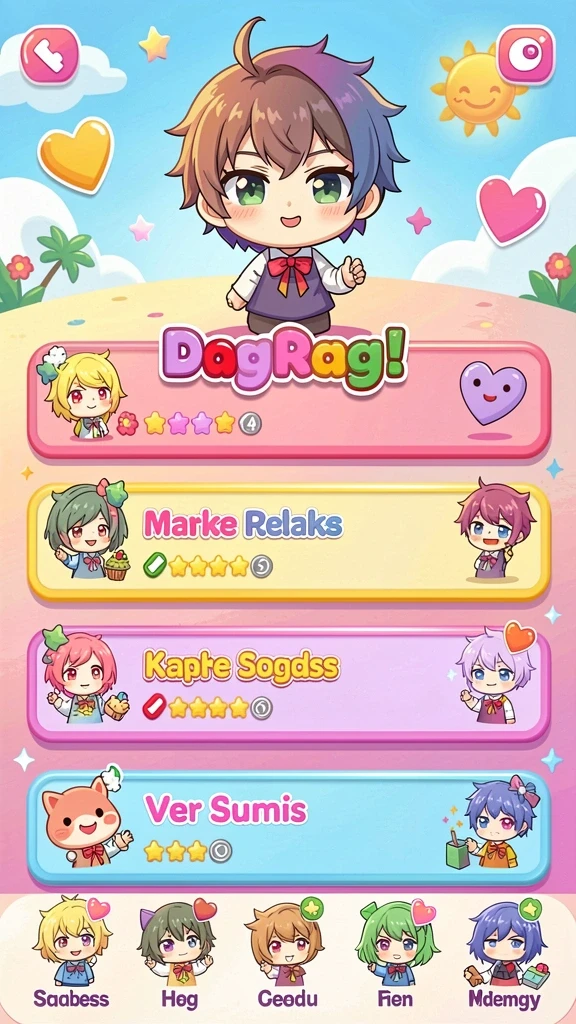Go to the Geedu tab
Screen dimensions: 576x1024
(x=287, y=955)
